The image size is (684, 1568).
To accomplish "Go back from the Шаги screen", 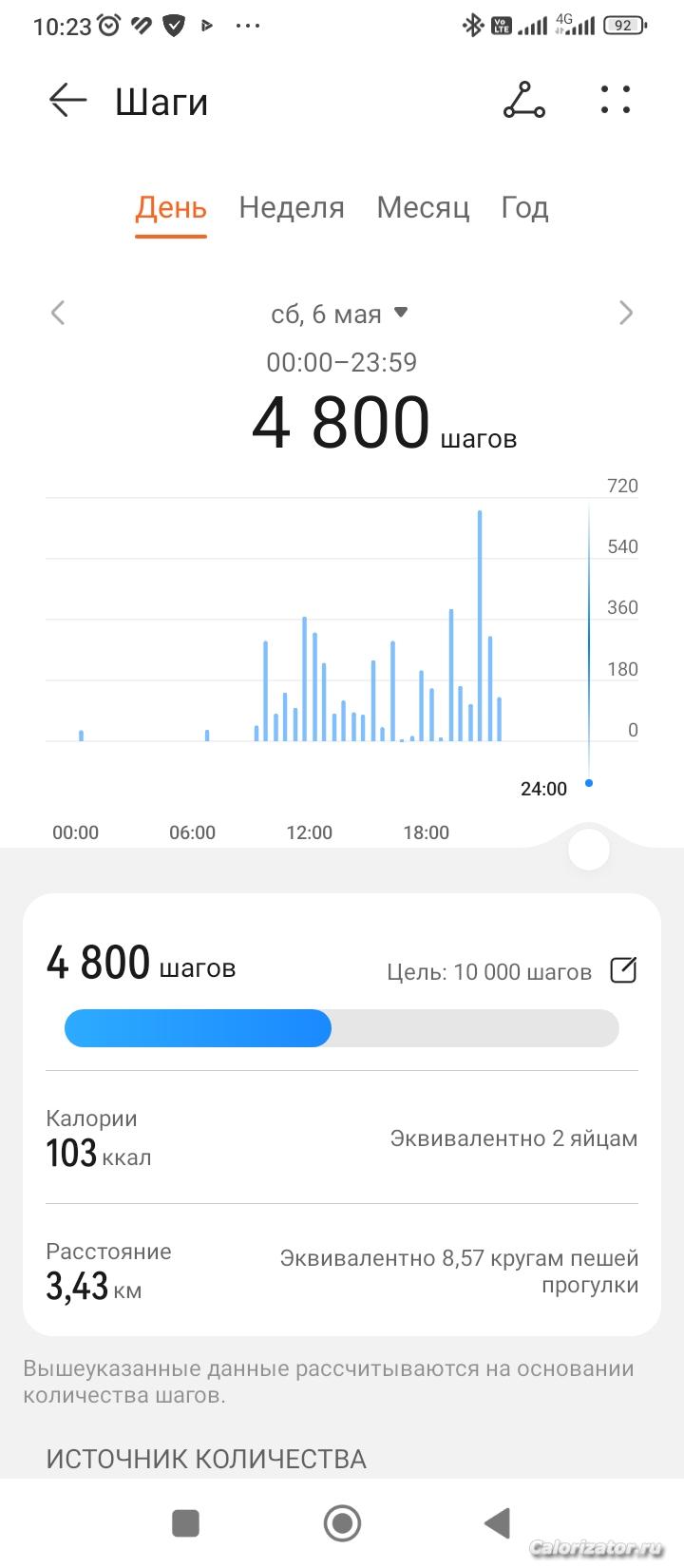I will pos(67,100).
